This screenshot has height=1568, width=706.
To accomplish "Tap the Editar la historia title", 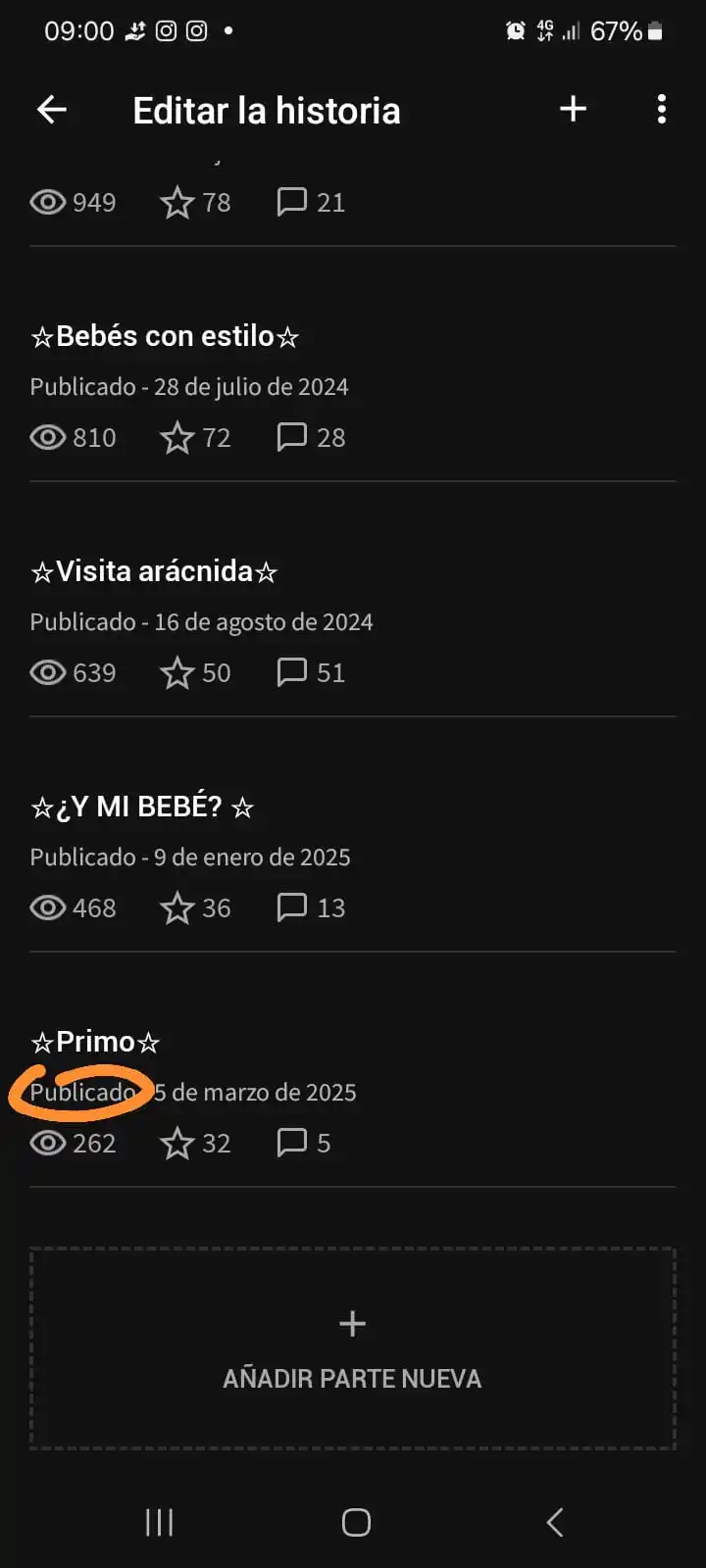I will (x=266, y=110).
